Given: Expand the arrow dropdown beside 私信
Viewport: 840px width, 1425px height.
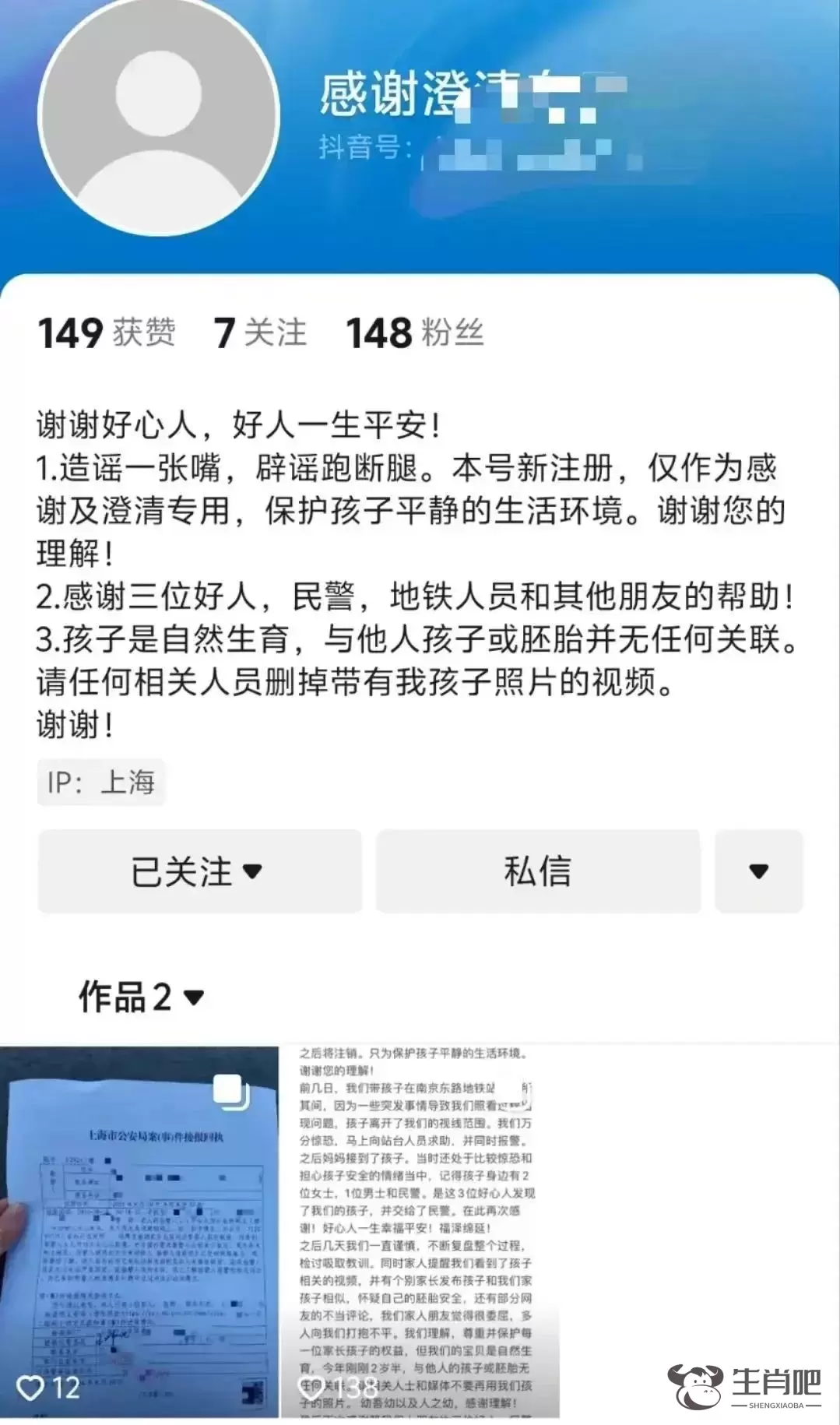Looking at the screenshot, I should (x=758, y=871).
